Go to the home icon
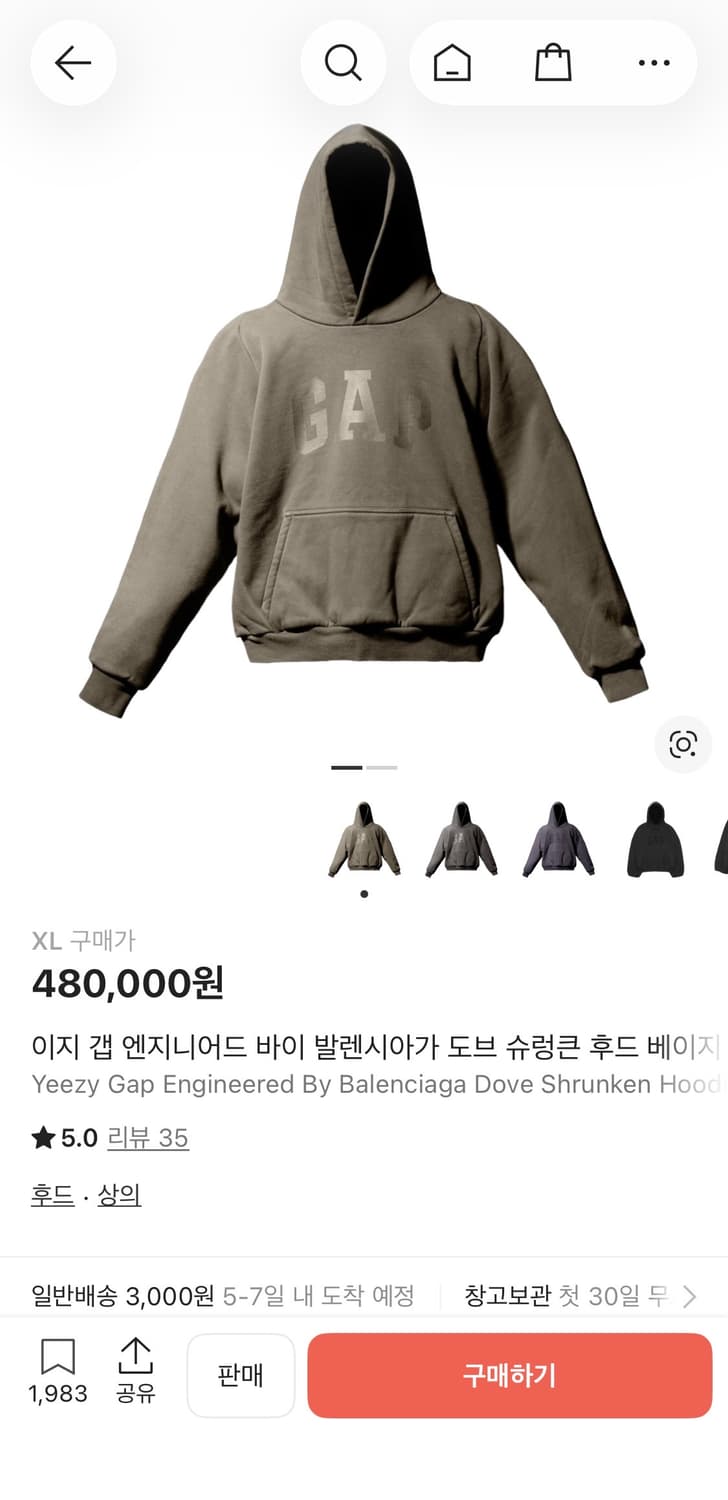Screen dimensions: 728x1500 point(453,62)
